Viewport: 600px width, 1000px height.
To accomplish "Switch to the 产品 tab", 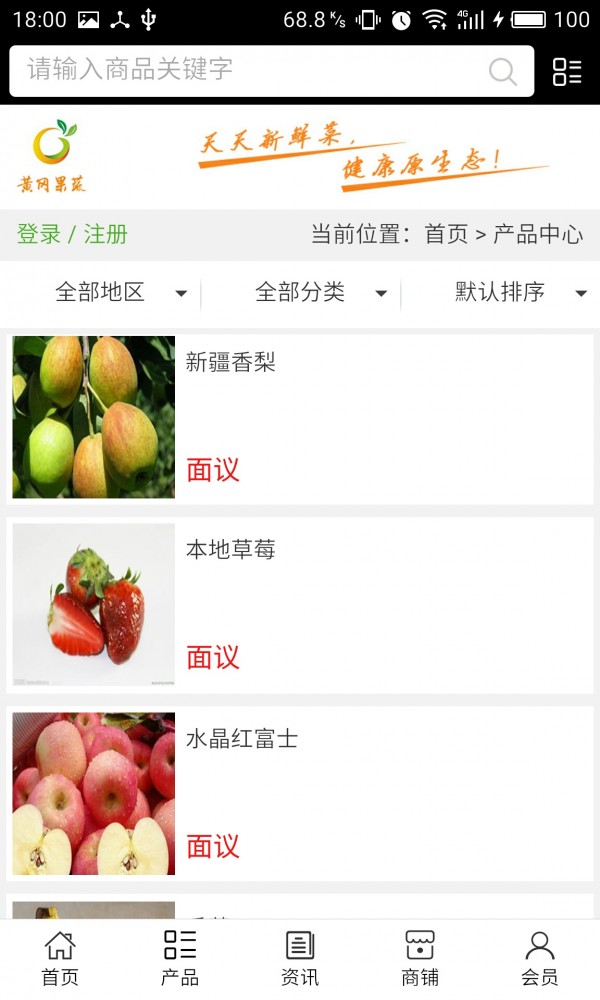I will click(x=180, y=958).
